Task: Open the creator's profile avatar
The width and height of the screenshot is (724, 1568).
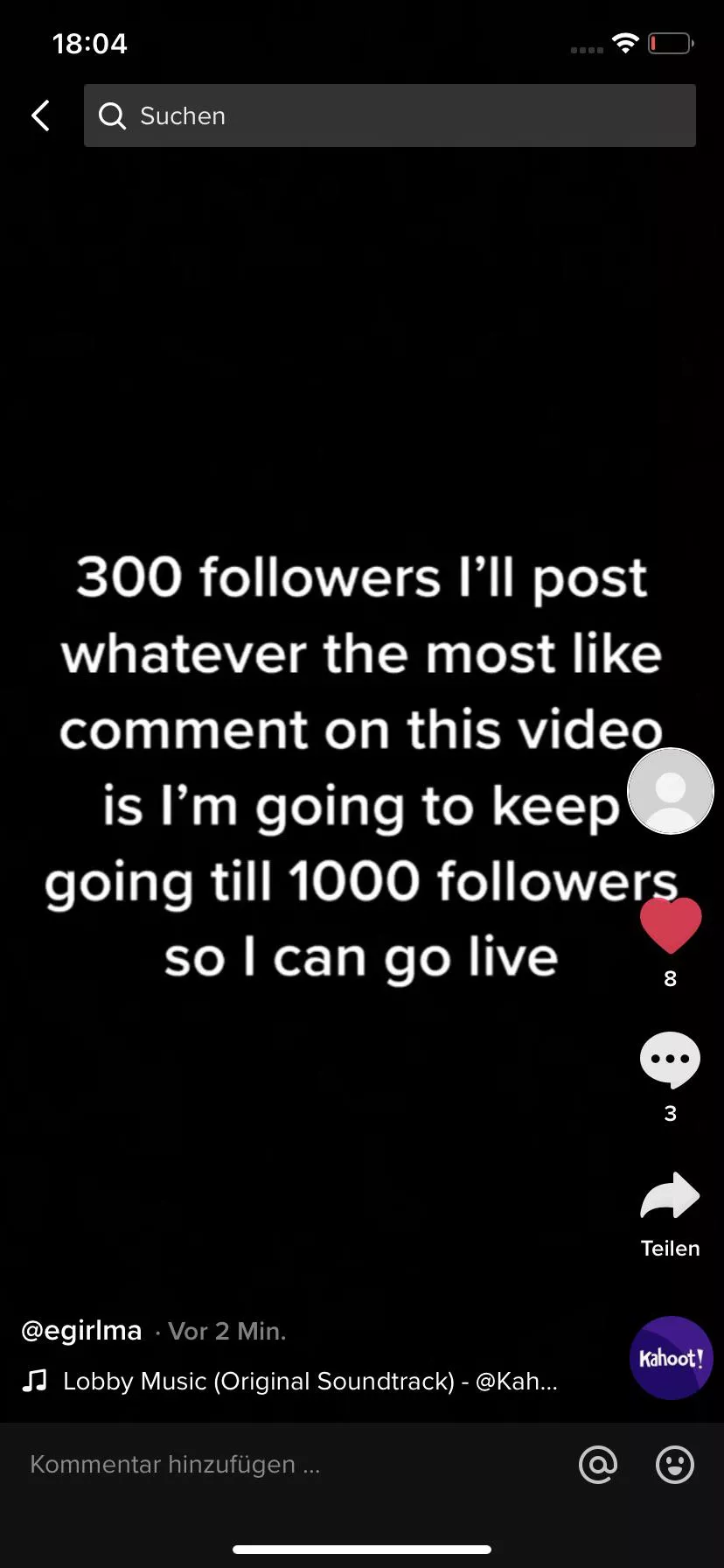Action: (x=671, y=791)
